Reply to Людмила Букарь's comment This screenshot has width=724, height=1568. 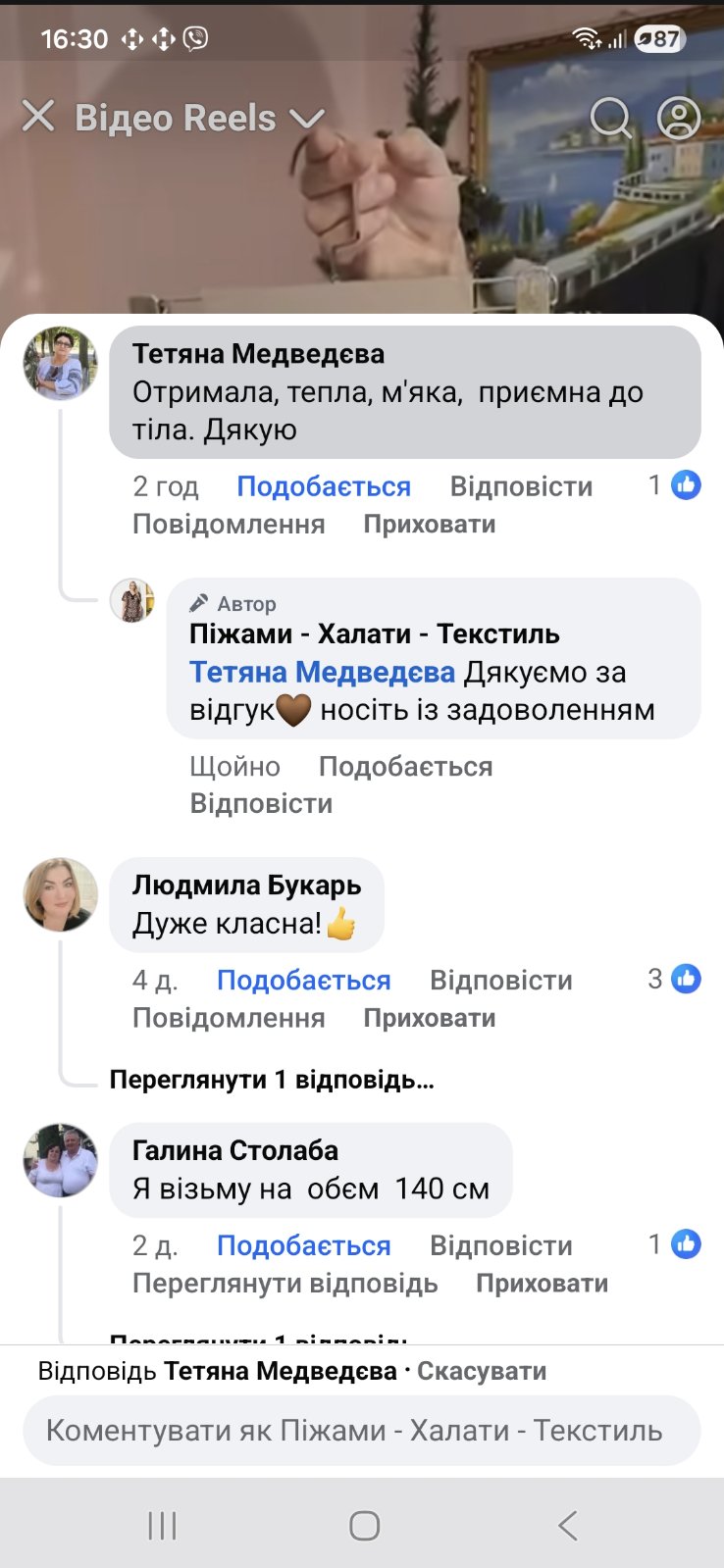click(x=500, y=980)
